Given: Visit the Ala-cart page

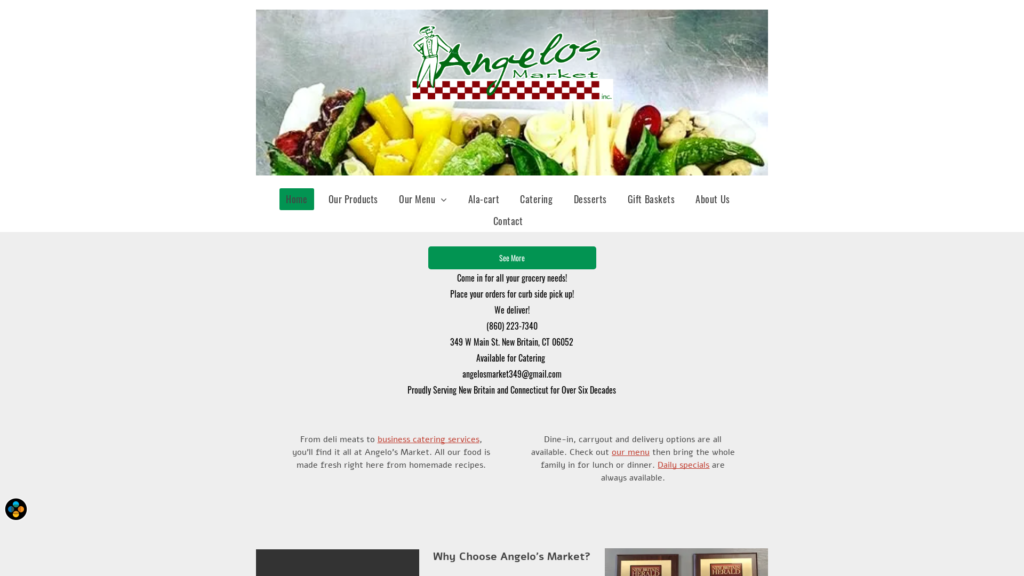Looking at the screenshot, I should (x=483, y=199).
